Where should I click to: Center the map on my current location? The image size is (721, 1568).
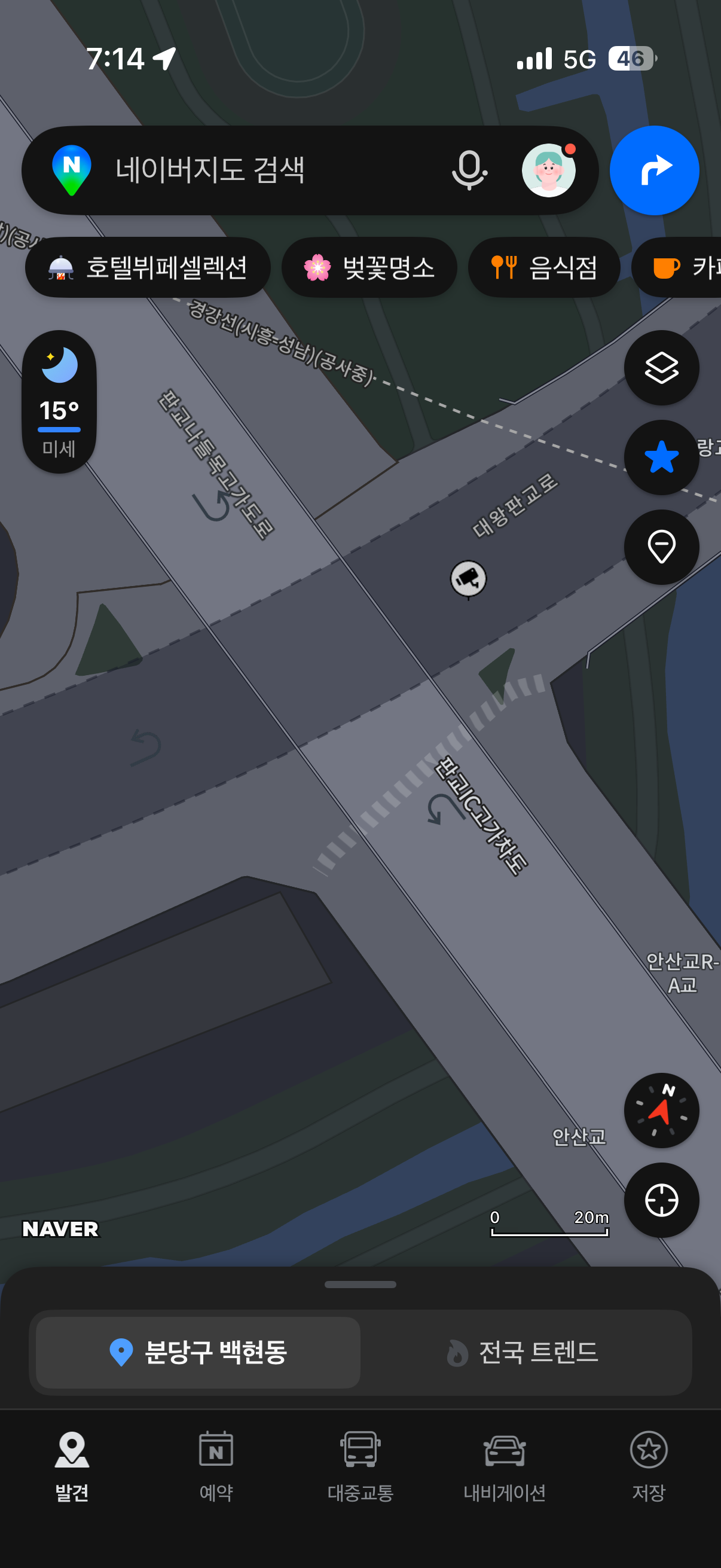[x=661, y=1200]
